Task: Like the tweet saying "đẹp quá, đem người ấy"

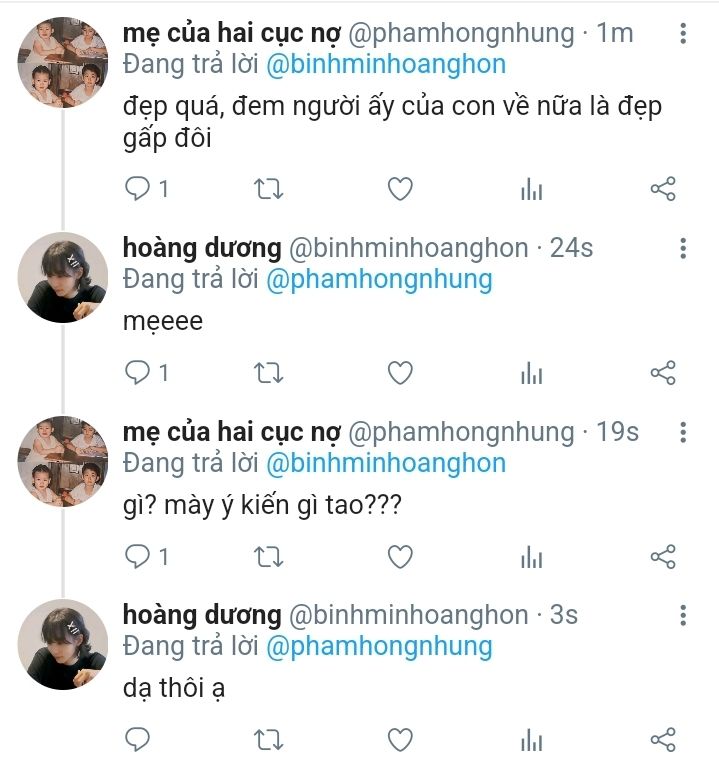Action: tap(400, 189)
